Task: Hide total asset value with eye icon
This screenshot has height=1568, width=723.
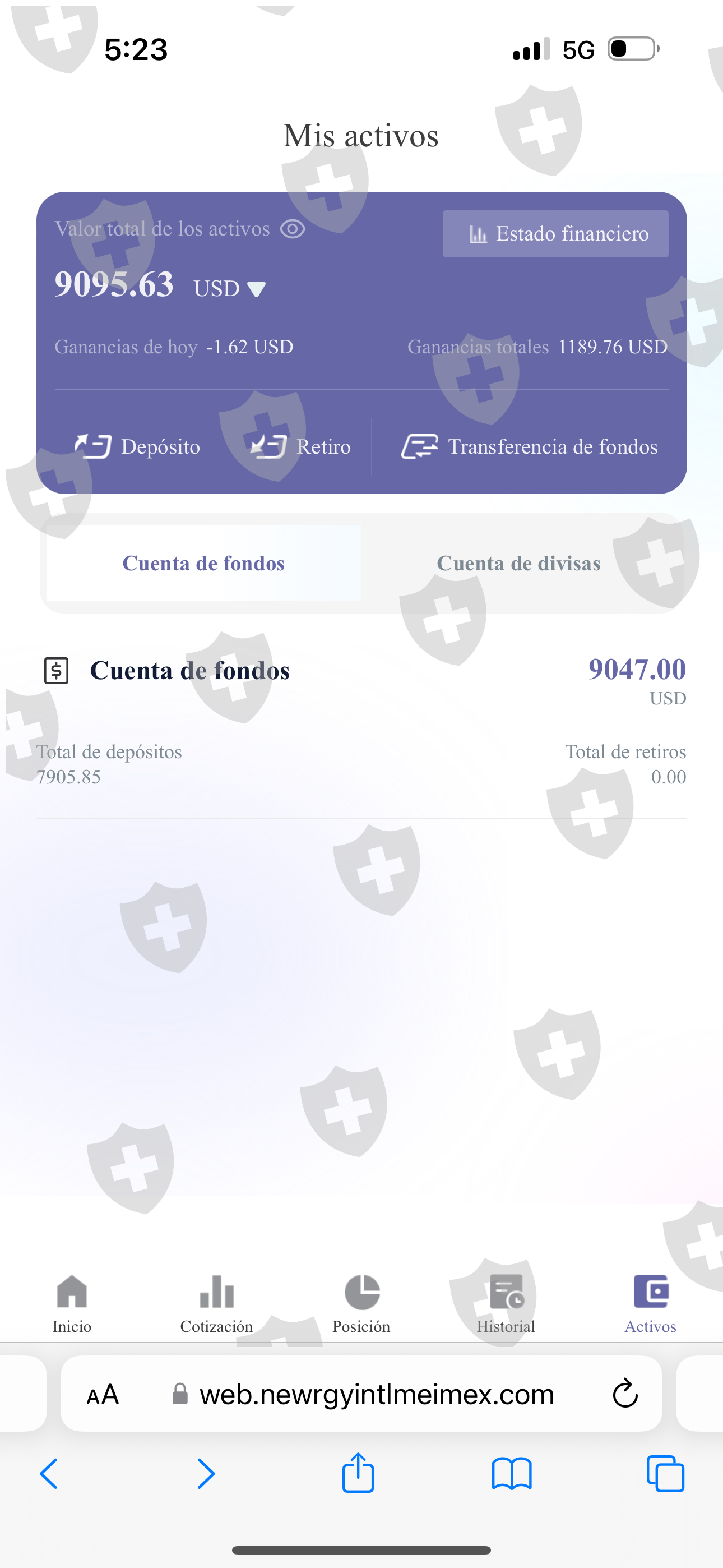Action: click(x=292, y=229)
